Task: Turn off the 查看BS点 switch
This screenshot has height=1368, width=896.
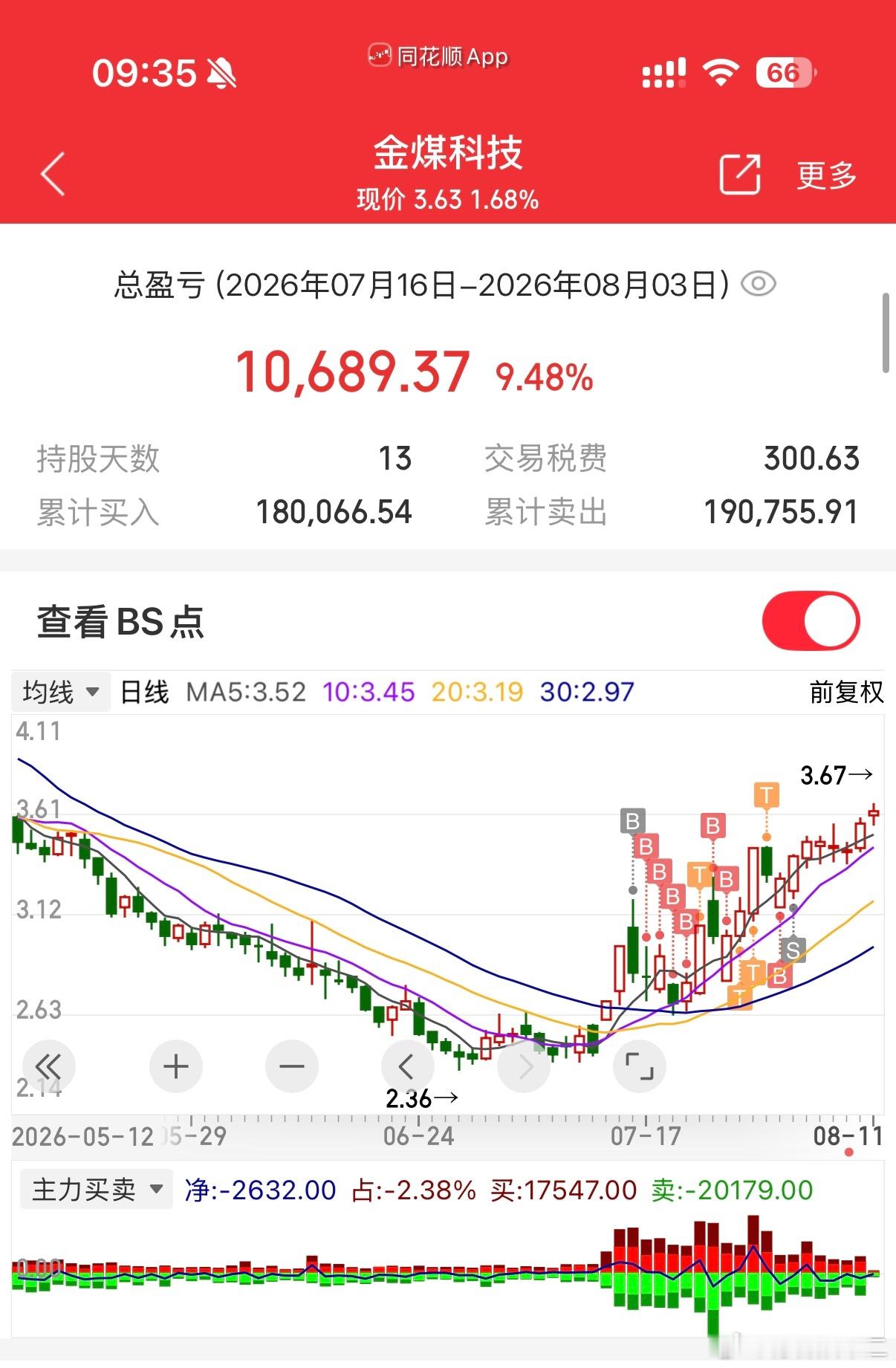Action: click(x=811, y=620)
